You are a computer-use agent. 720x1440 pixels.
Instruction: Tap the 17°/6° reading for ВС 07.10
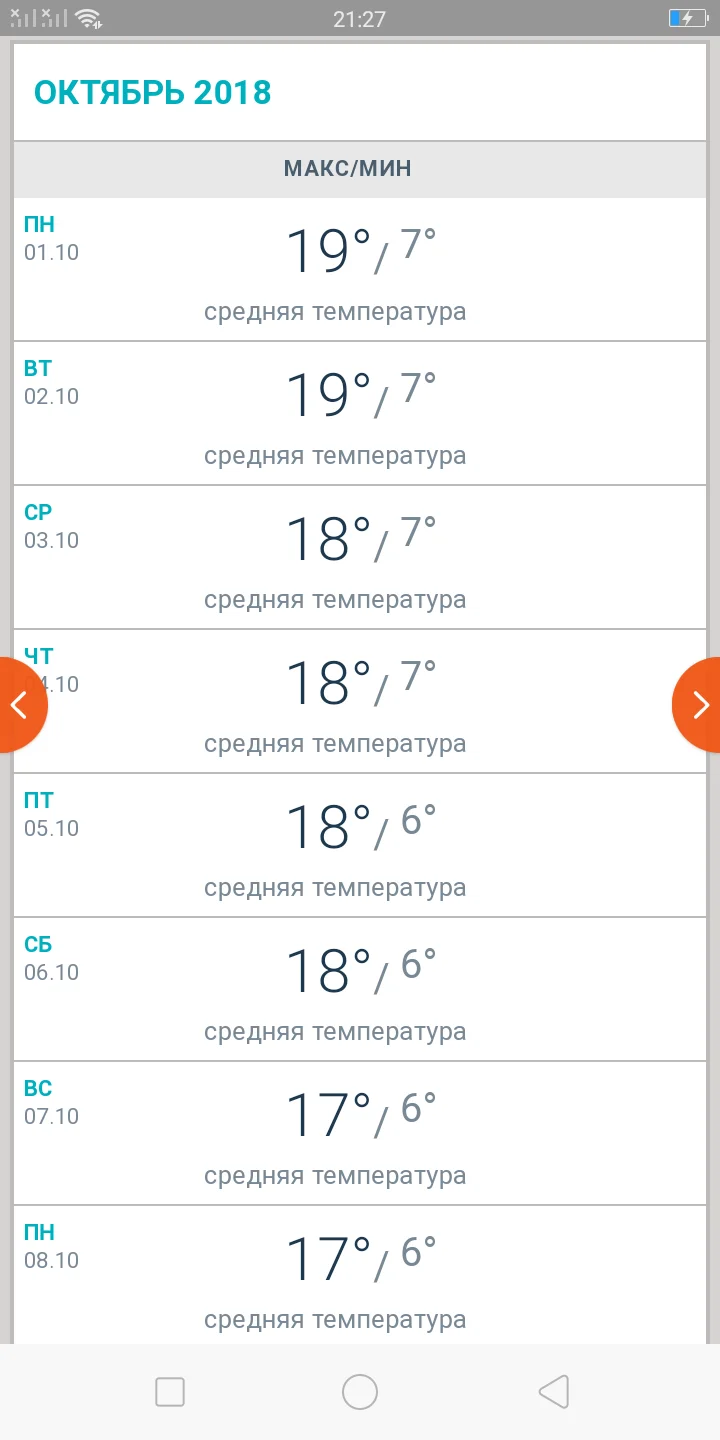pyautogui.click(x=360, y=1110)
